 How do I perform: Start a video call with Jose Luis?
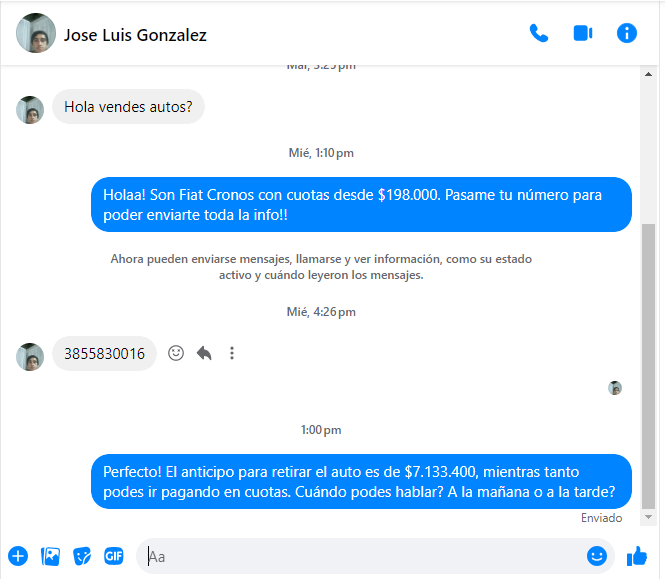pos(583,33)
